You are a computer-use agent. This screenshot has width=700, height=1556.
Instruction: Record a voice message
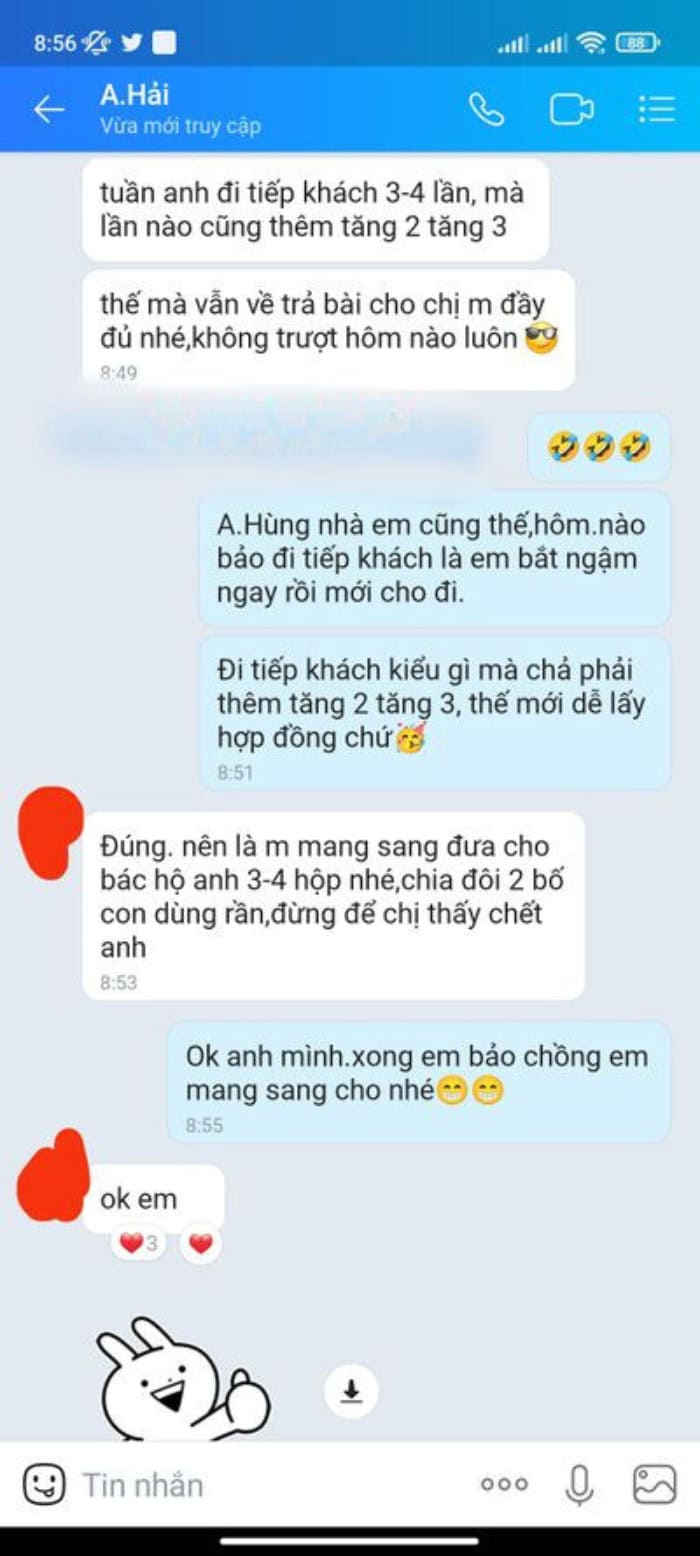click(x=579, y=1484)
